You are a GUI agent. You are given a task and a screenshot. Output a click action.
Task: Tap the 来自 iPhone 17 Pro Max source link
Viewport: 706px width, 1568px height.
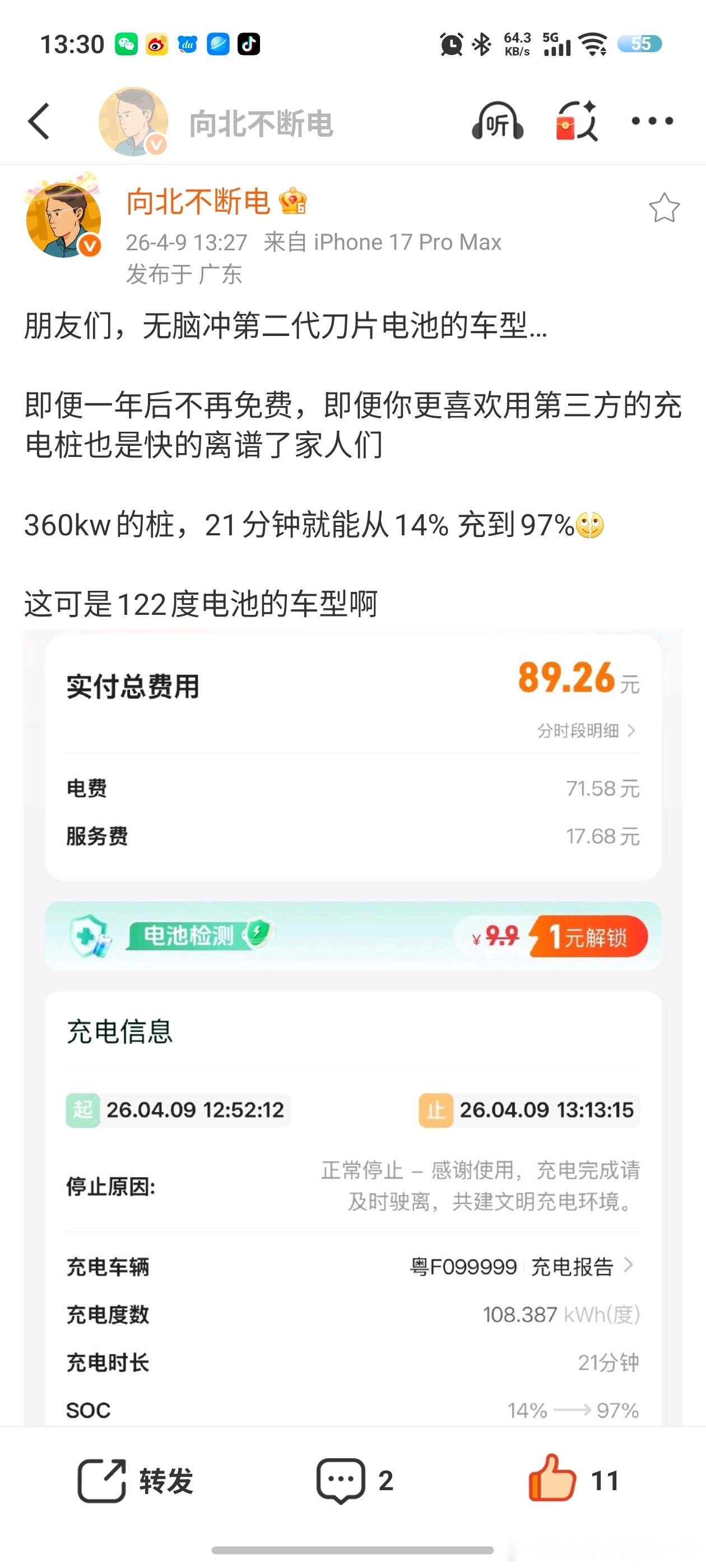tap(383, 242)
